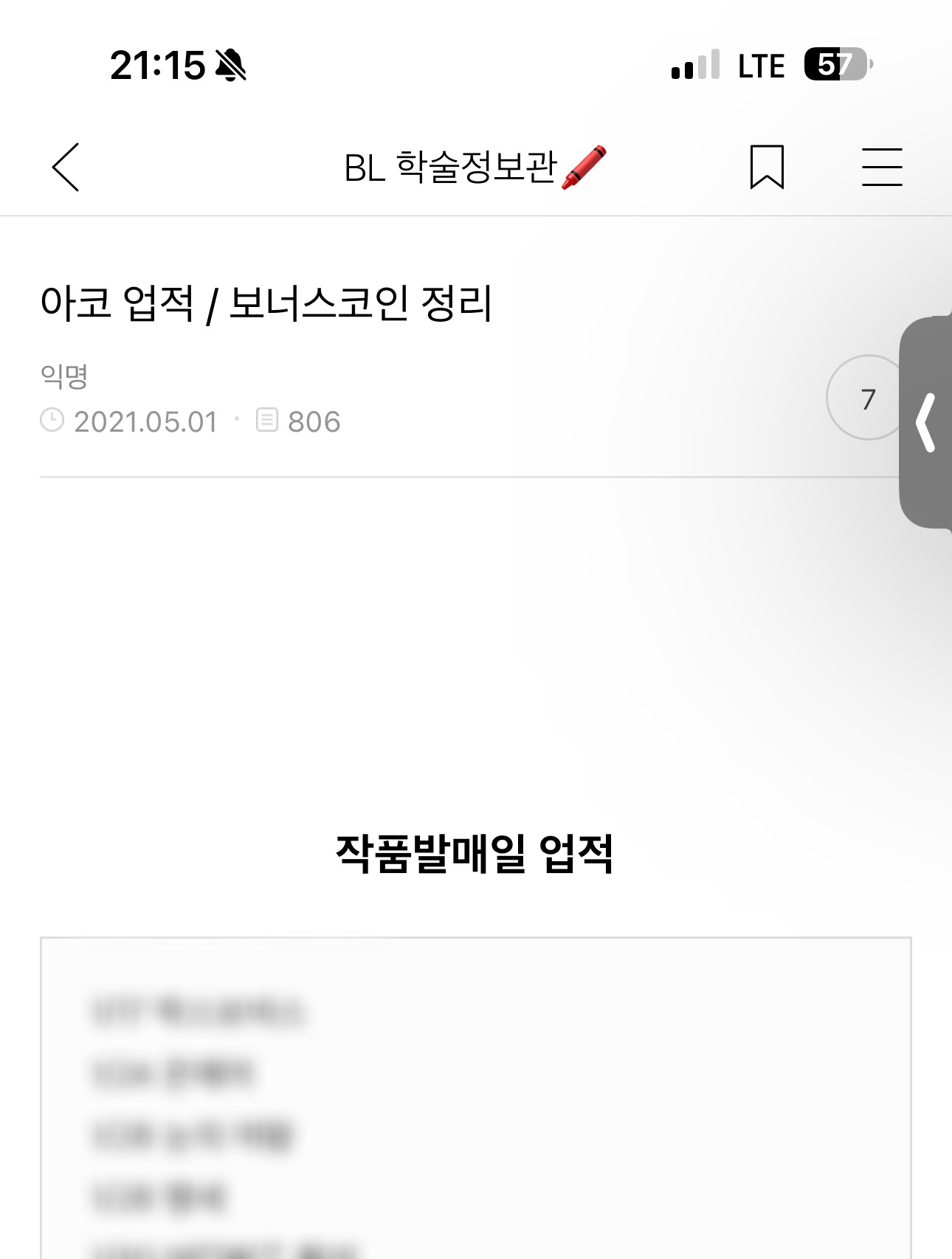Tap the crayon emoji in the board title
Image resolution: width=952 pixels, height=1259 pixels.
pos(583,168)
